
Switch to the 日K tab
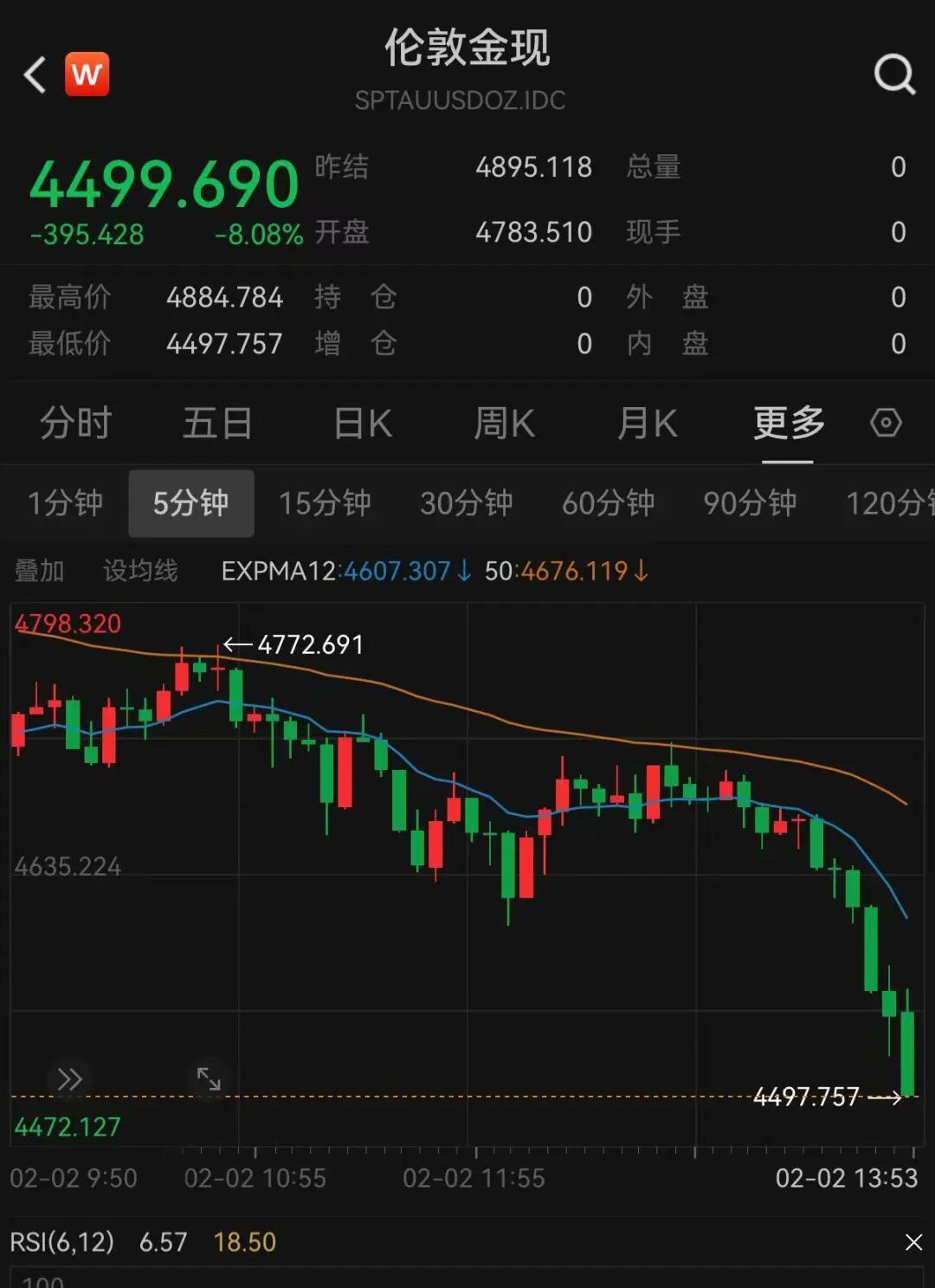pyautogui.click(x=360, y=424)
